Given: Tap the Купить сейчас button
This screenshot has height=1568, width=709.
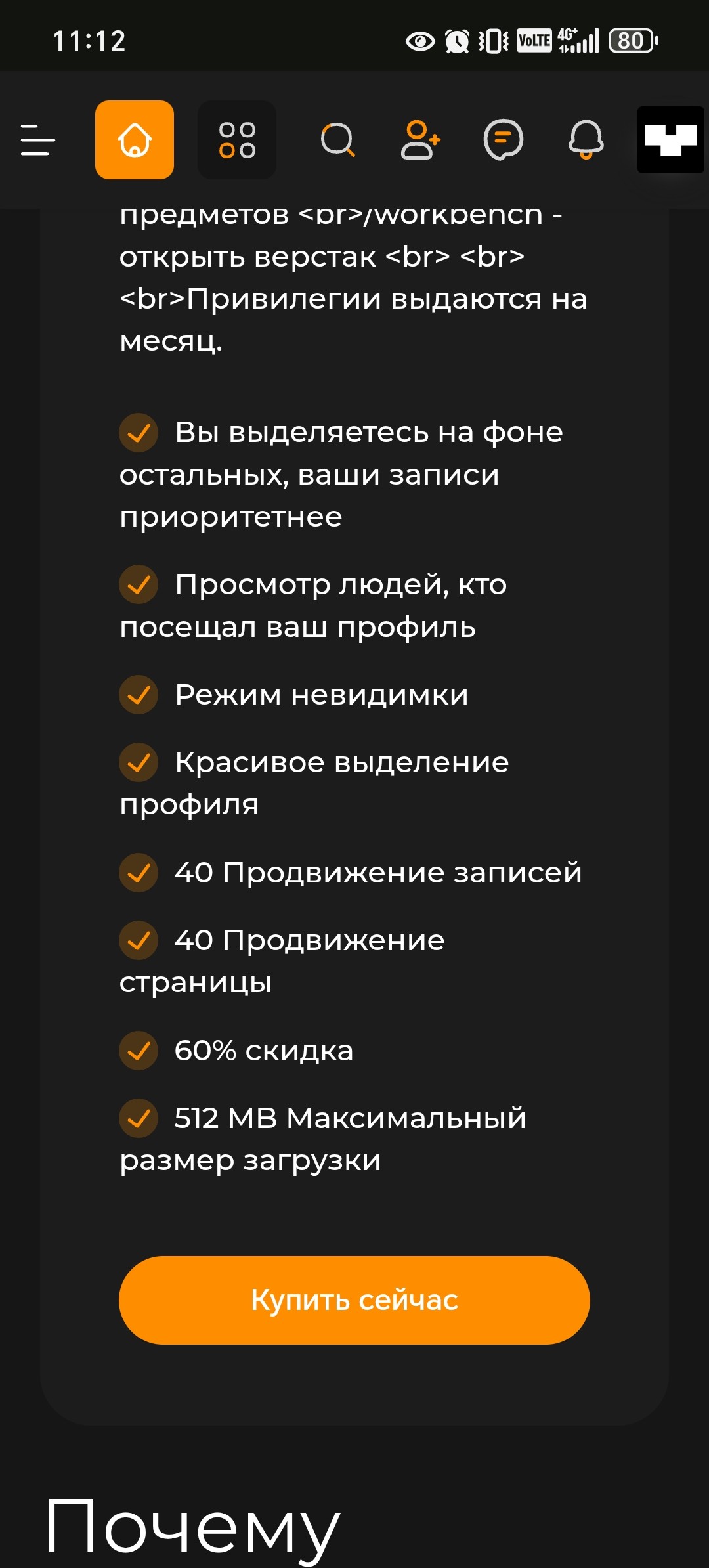Looking at the screenshot, I should click(354, 1300).
